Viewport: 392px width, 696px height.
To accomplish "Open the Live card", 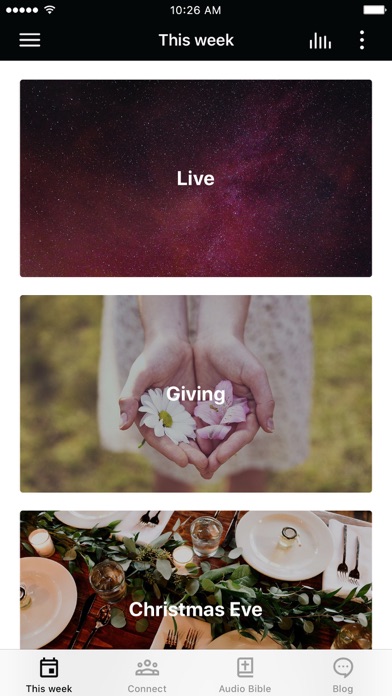I will tap(196, 178).
